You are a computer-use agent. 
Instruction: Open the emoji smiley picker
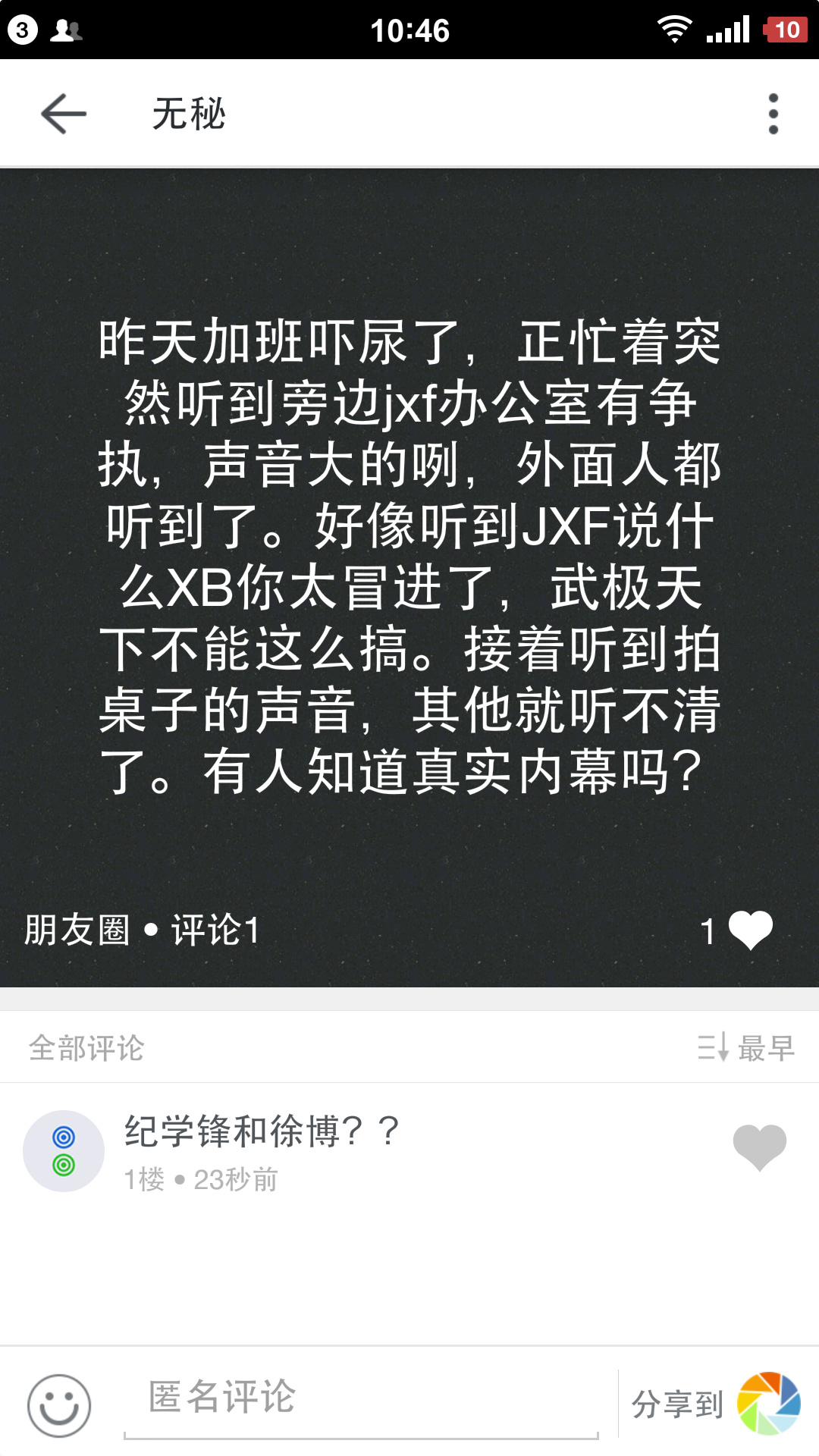59,1405
